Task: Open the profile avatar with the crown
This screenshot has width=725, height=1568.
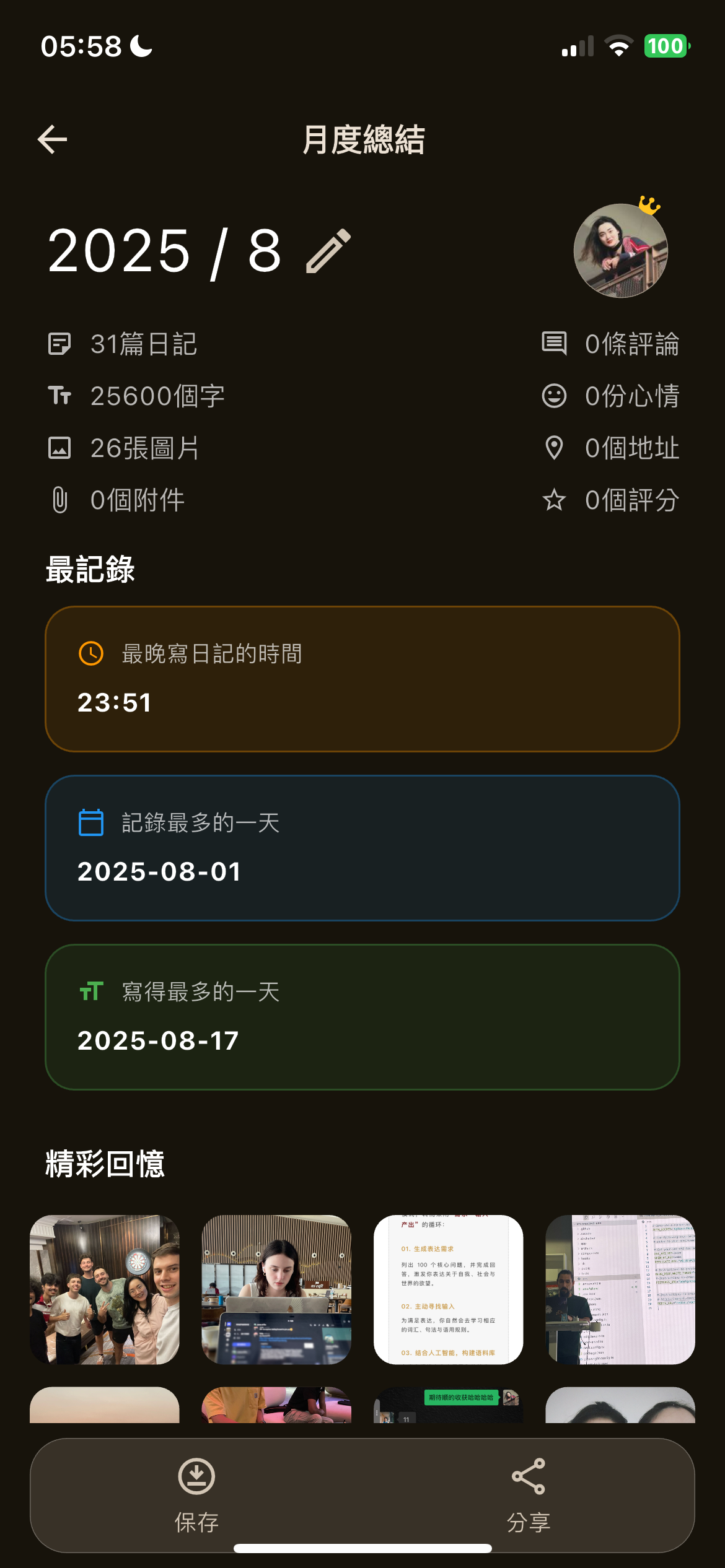Action: (620, 250)
